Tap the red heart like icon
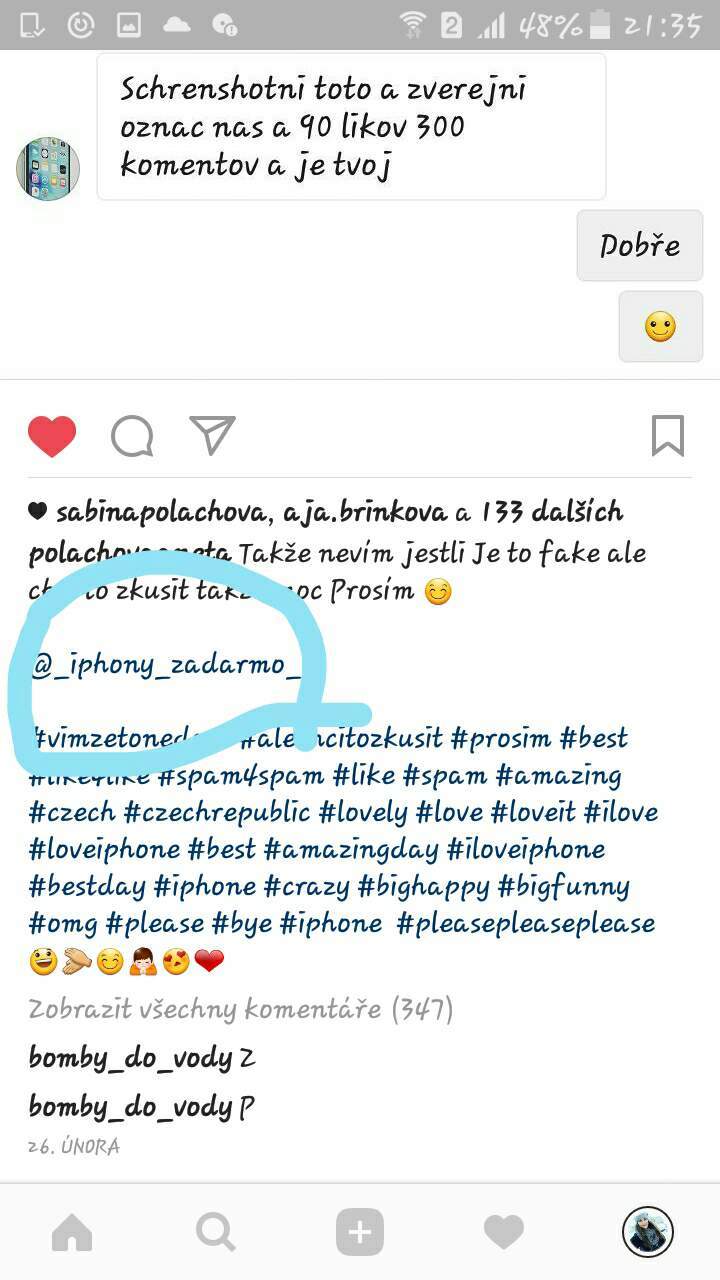This screenshot has height=1280, width=720. pyautogui.click(x=52, y=436)
